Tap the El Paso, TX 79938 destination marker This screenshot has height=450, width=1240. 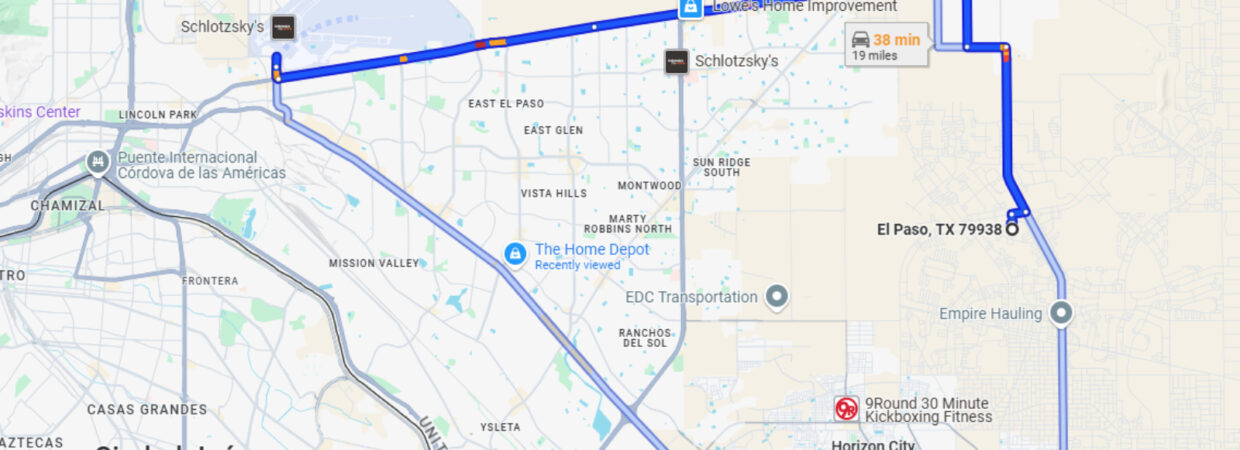point(1011,229)
